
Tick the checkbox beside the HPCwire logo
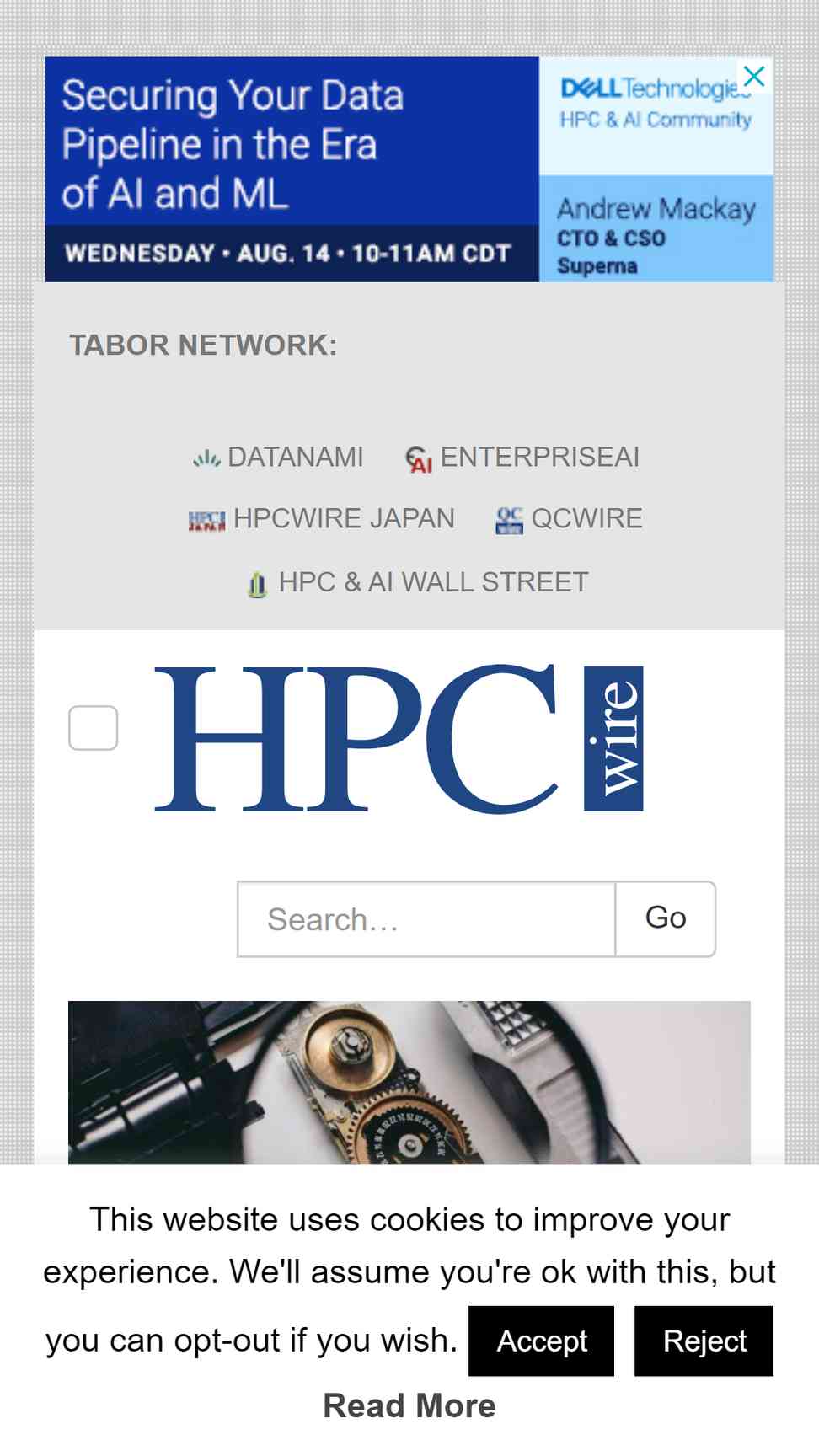93,728
